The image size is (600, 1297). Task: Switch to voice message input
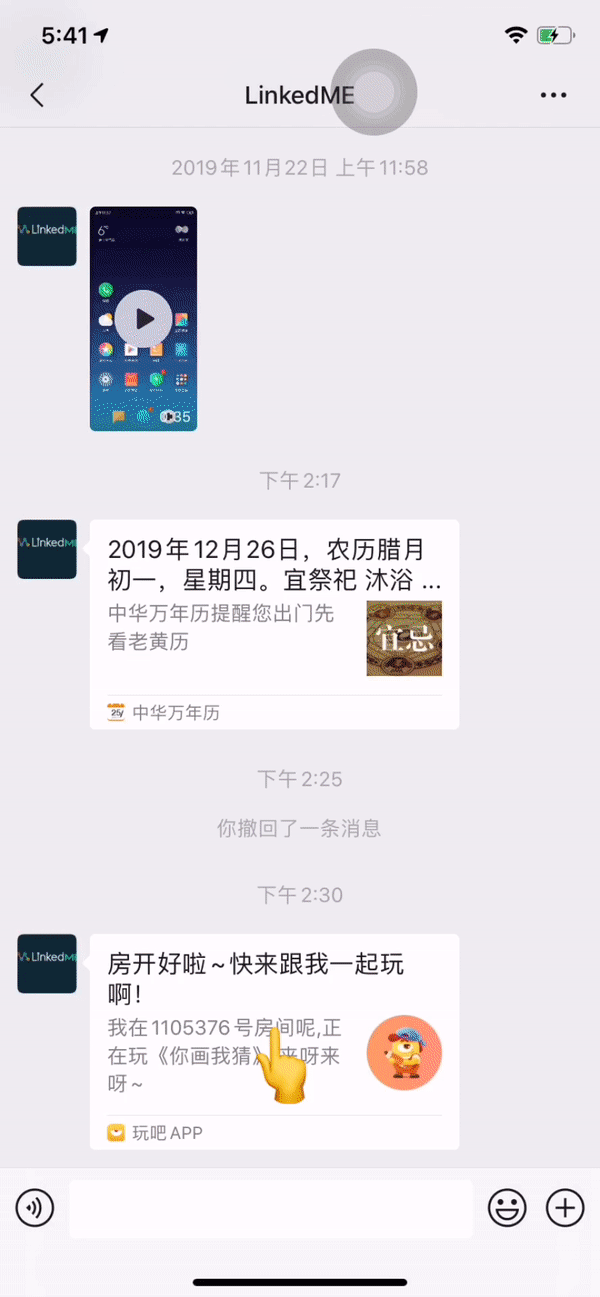click(x=35, y=1209)
